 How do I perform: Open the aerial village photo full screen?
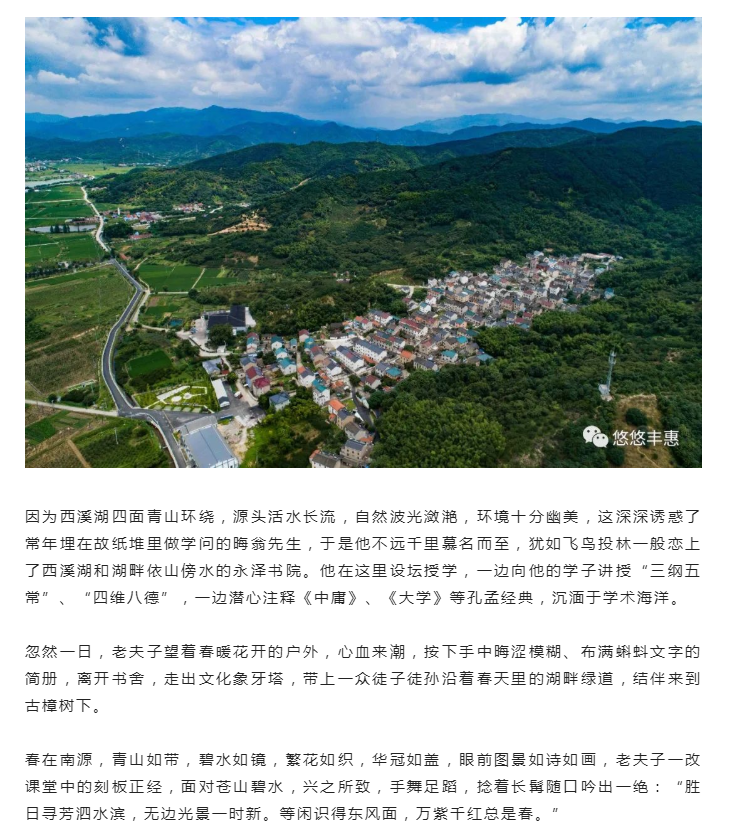tap(363, 242)
